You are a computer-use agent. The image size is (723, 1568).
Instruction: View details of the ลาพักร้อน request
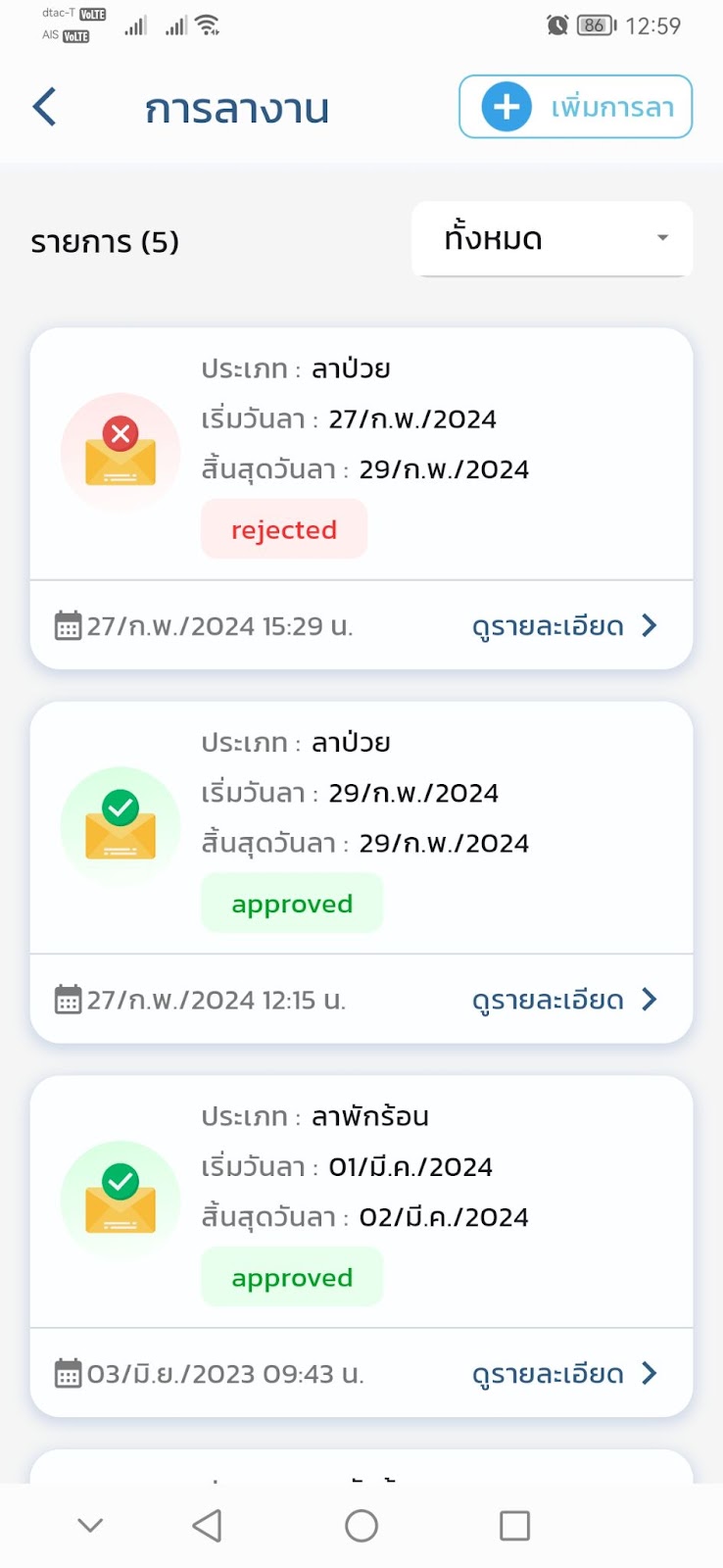point(565,1374)
